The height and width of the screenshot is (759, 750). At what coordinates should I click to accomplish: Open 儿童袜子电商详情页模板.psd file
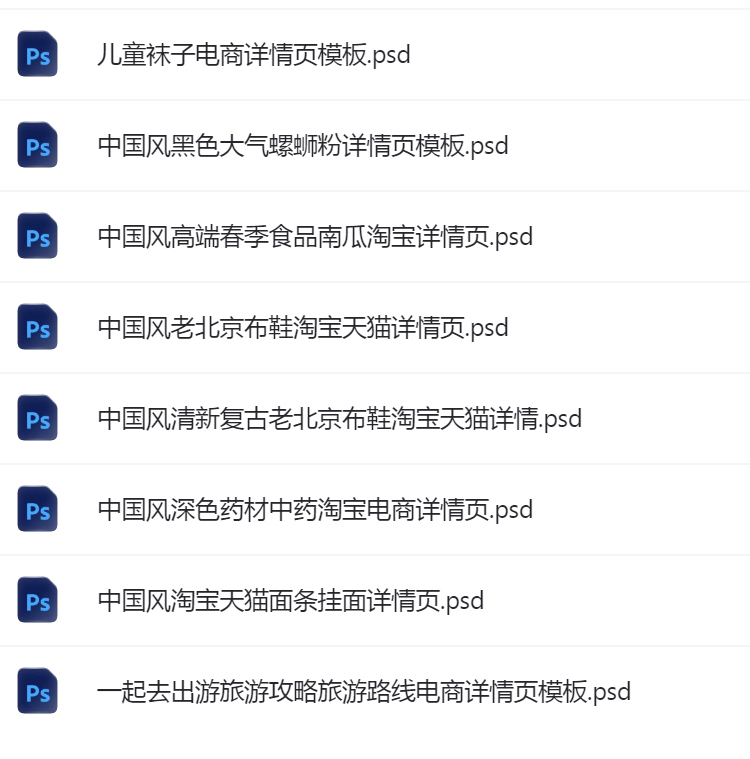(254, 55)
